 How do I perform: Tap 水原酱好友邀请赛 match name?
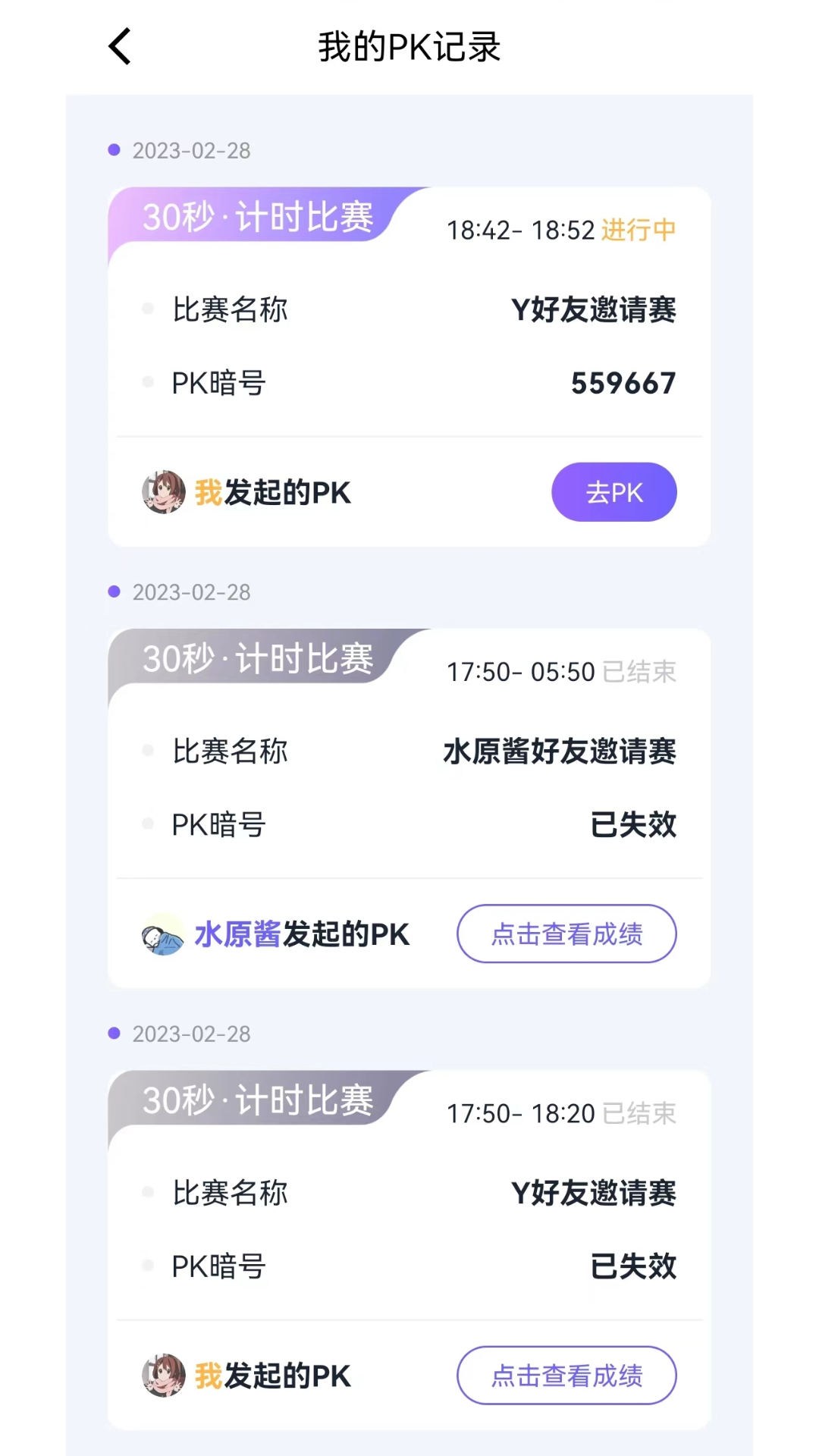[x=559, y=752]
